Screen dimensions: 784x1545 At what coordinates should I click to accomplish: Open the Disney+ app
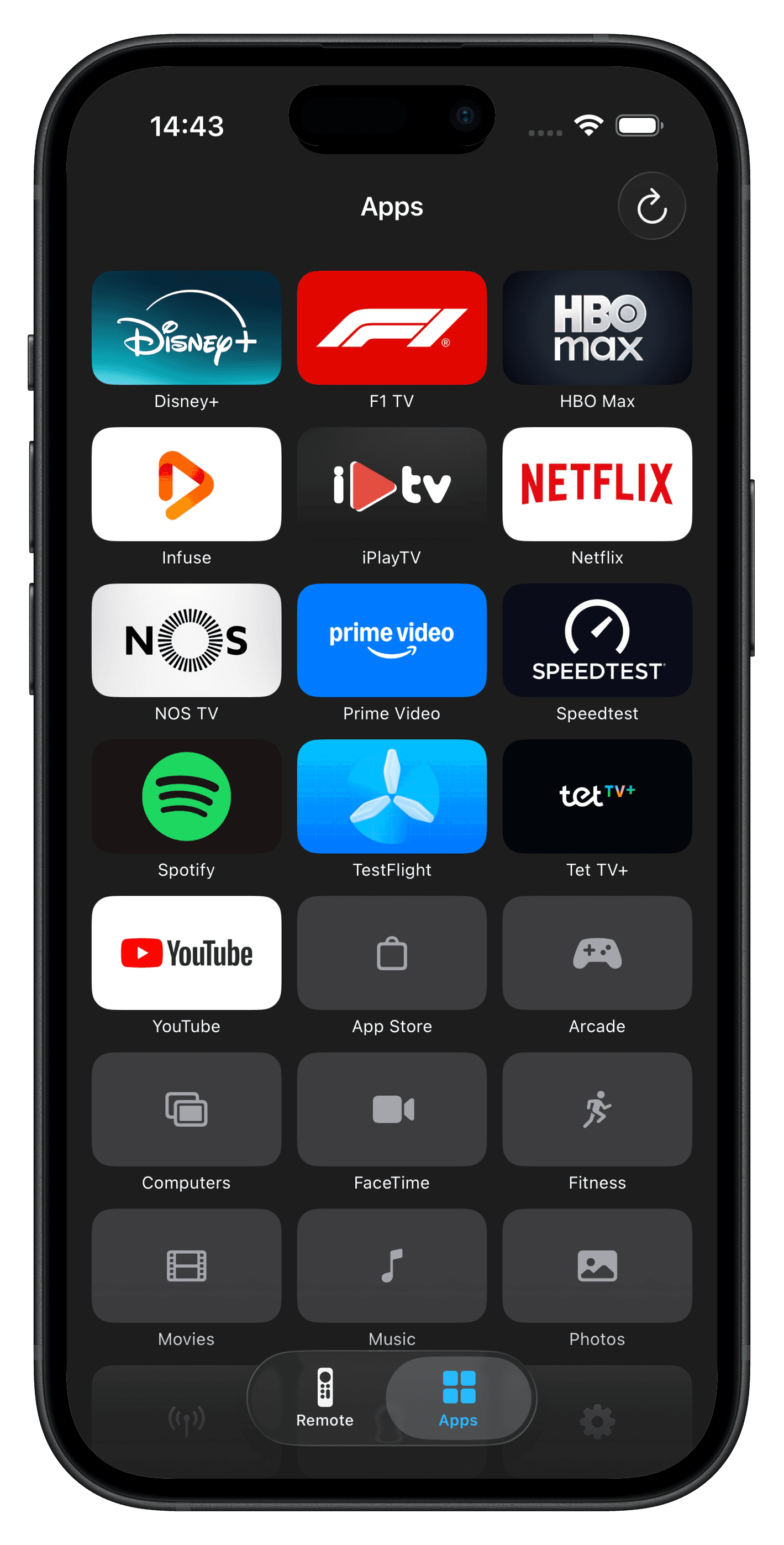click(187, 328)
